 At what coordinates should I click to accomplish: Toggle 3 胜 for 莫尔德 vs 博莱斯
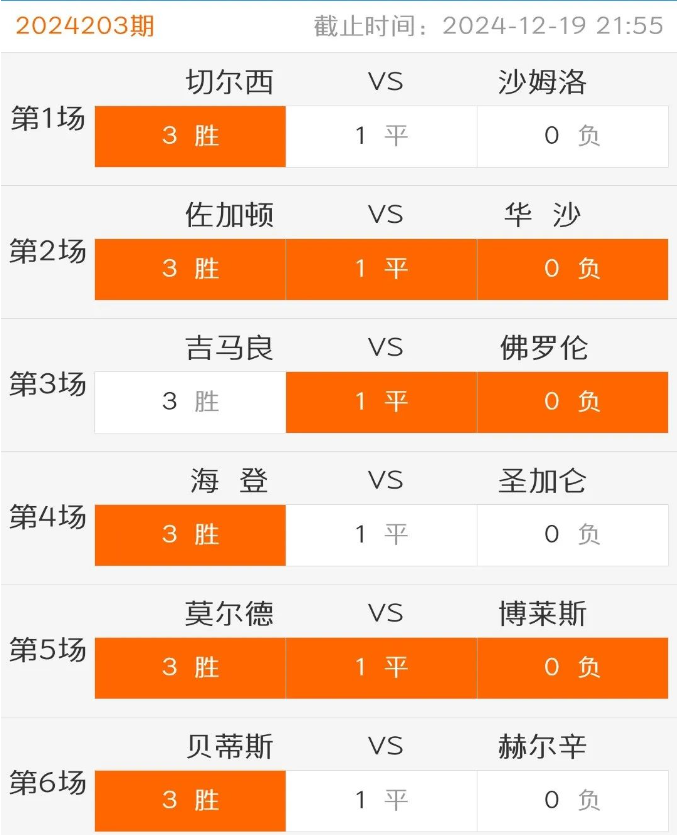[190, 667]
